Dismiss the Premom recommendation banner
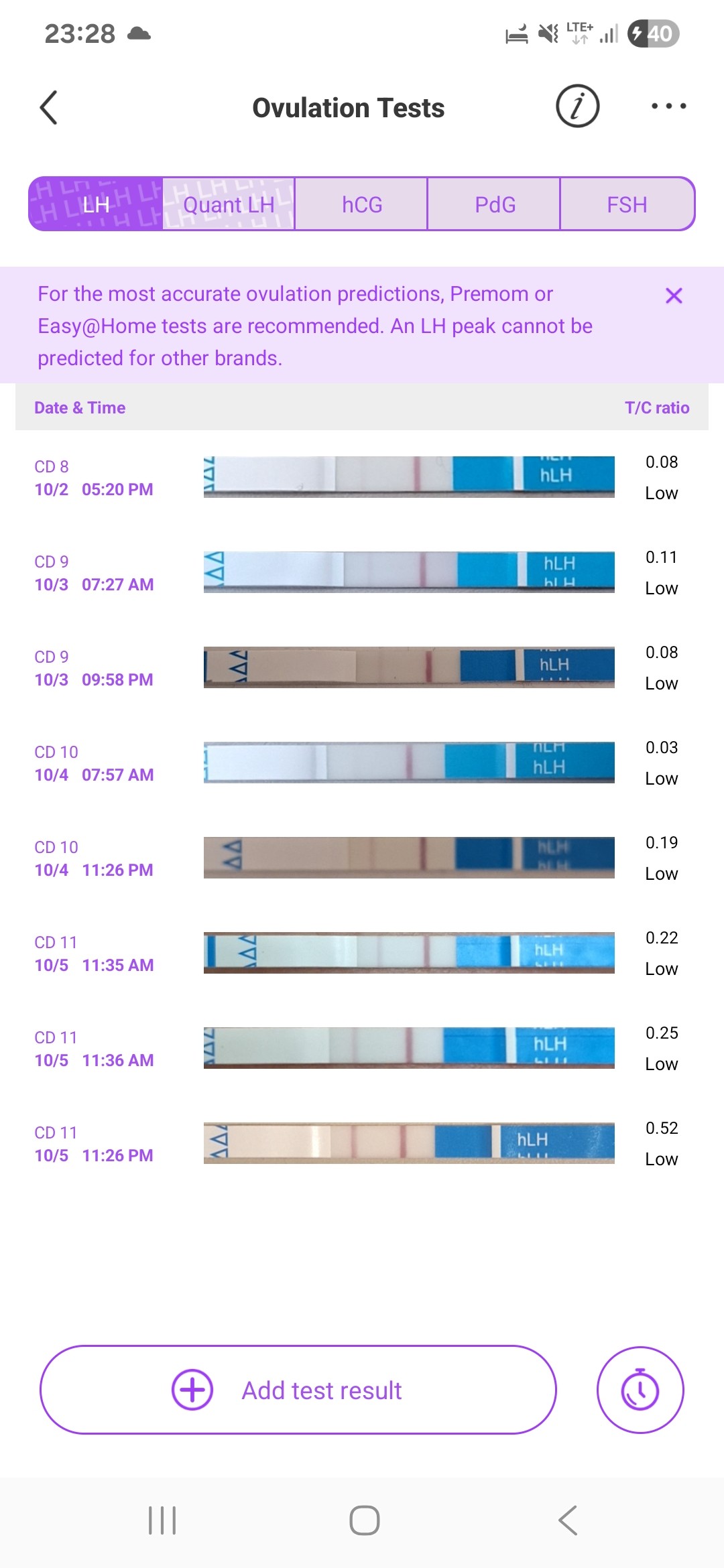This screenshot has width=724, height=1568. coord(674,296)
